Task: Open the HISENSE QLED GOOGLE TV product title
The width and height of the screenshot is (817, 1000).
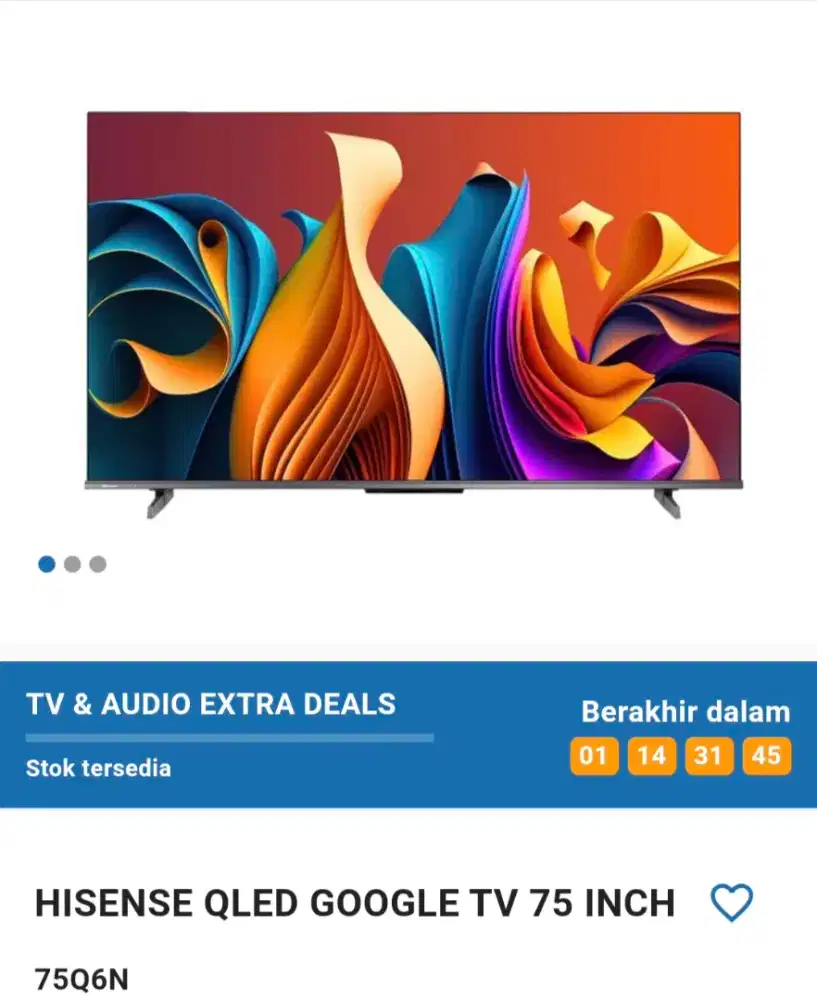Action: coord(355,903)
